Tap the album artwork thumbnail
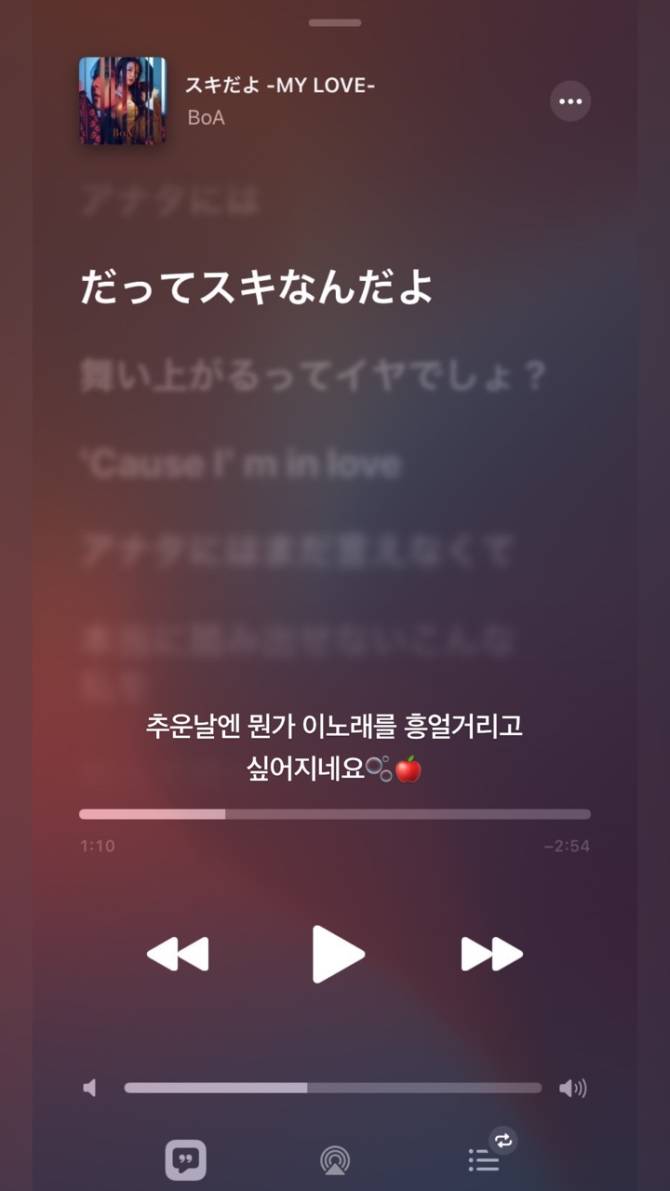670x1191 pixels. [122, 101]
